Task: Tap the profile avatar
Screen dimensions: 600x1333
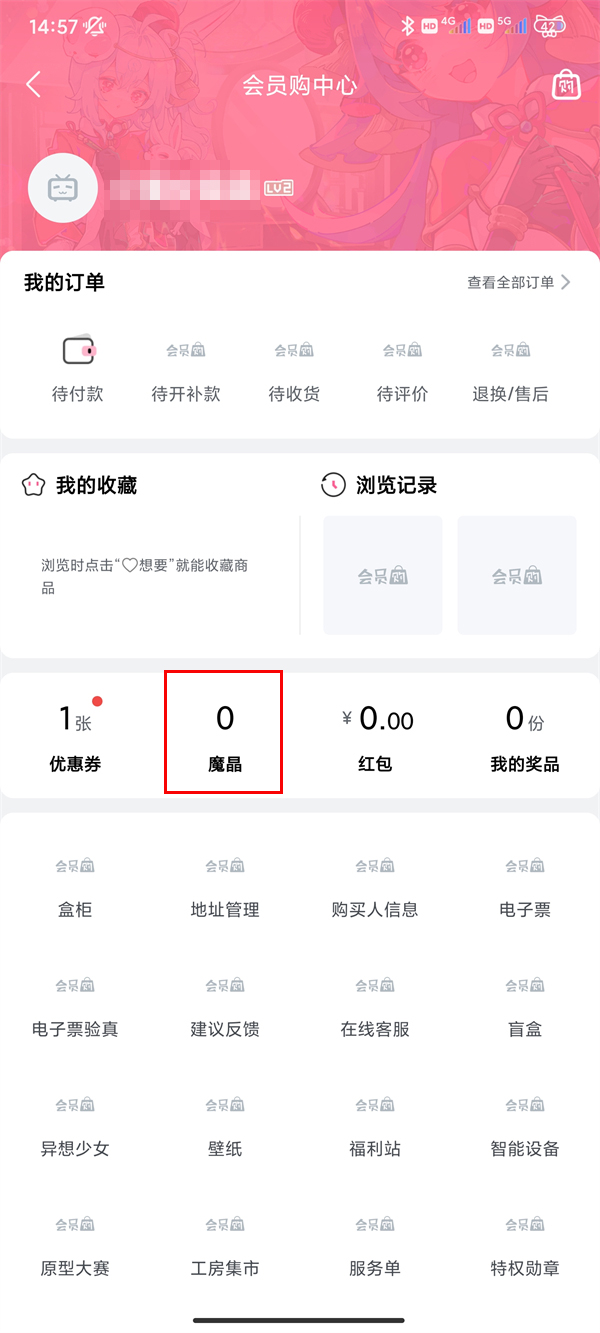Action: 63,188
